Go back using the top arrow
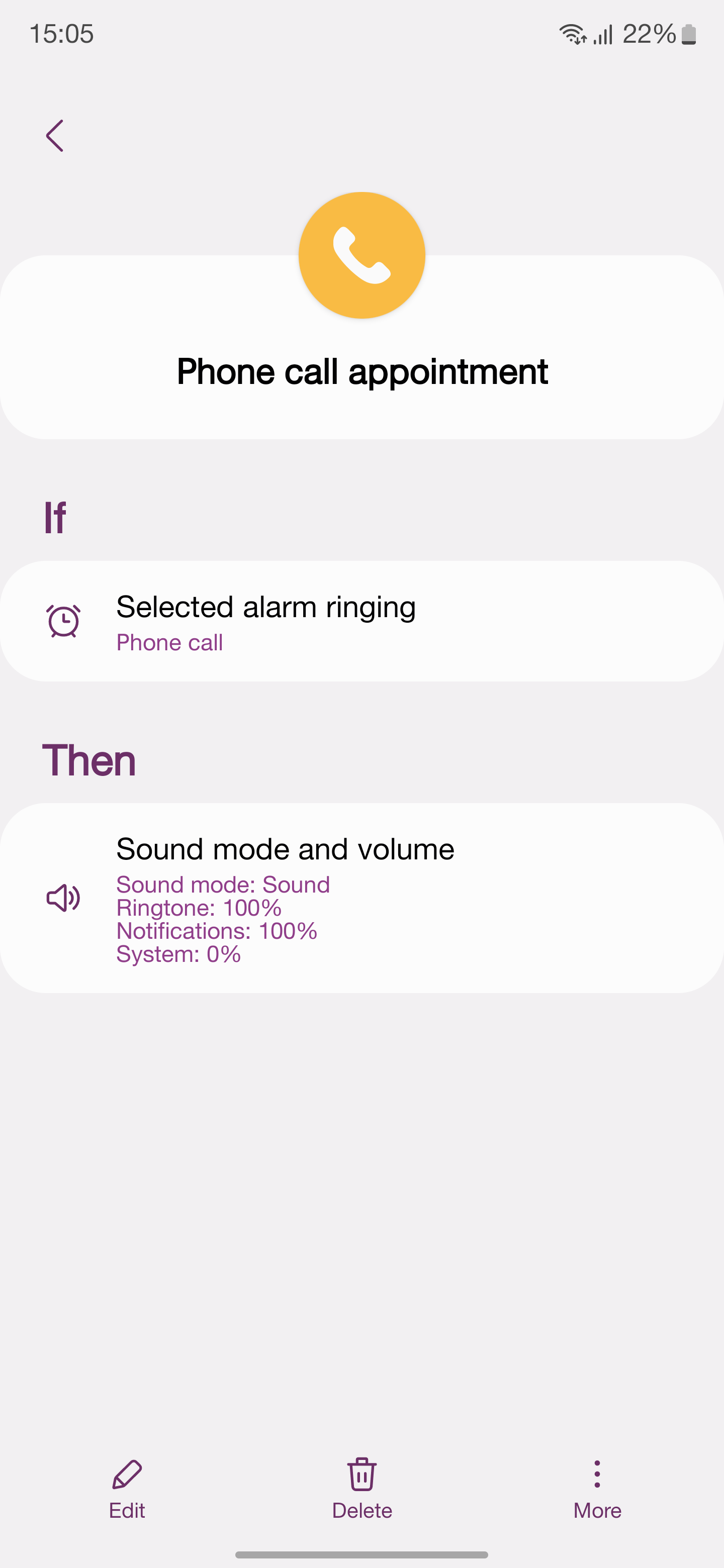Screen dimensions: 724x1568 (x=55, y=135)
